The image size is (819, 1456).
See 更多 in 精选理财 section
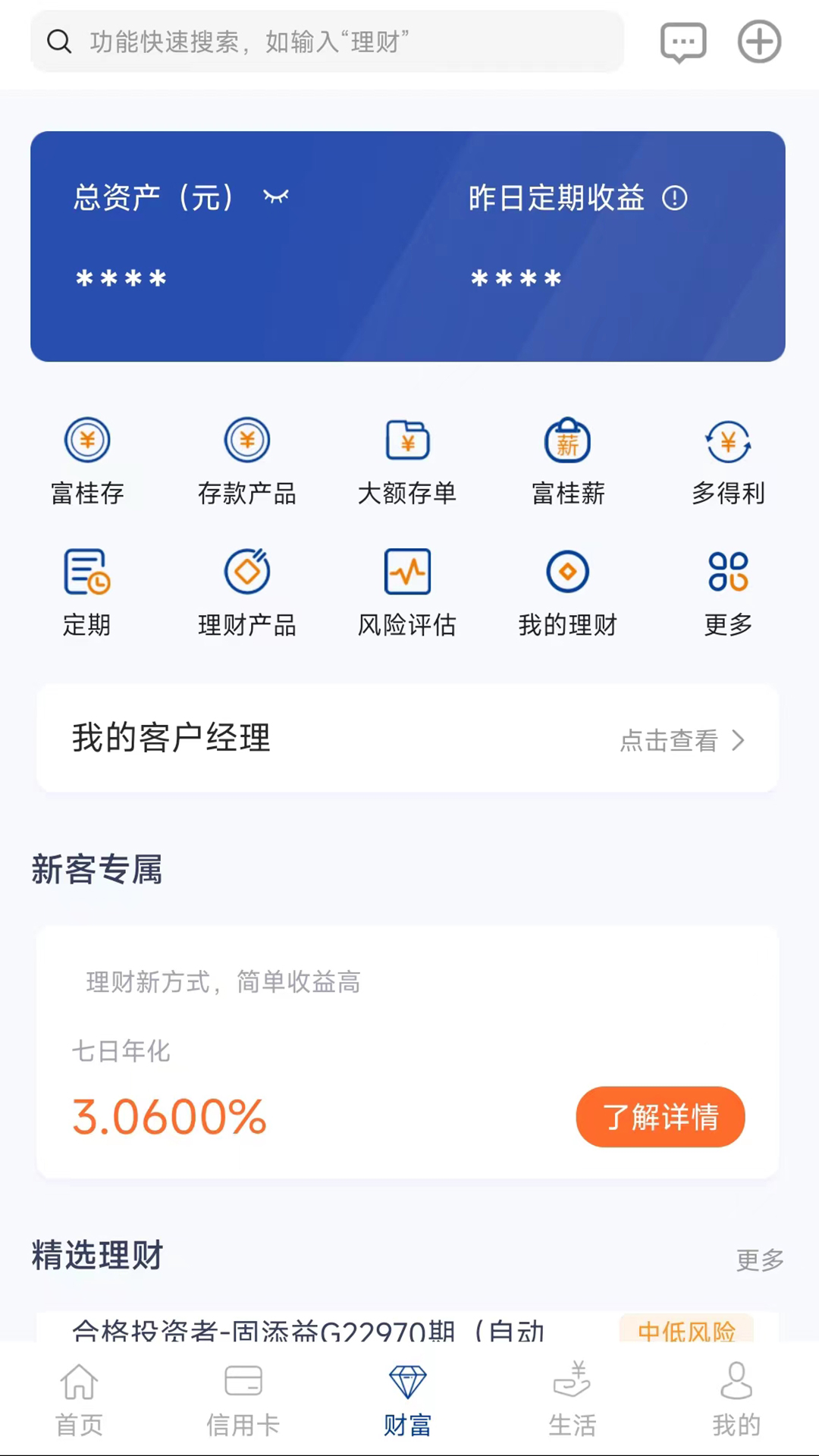760,1260
